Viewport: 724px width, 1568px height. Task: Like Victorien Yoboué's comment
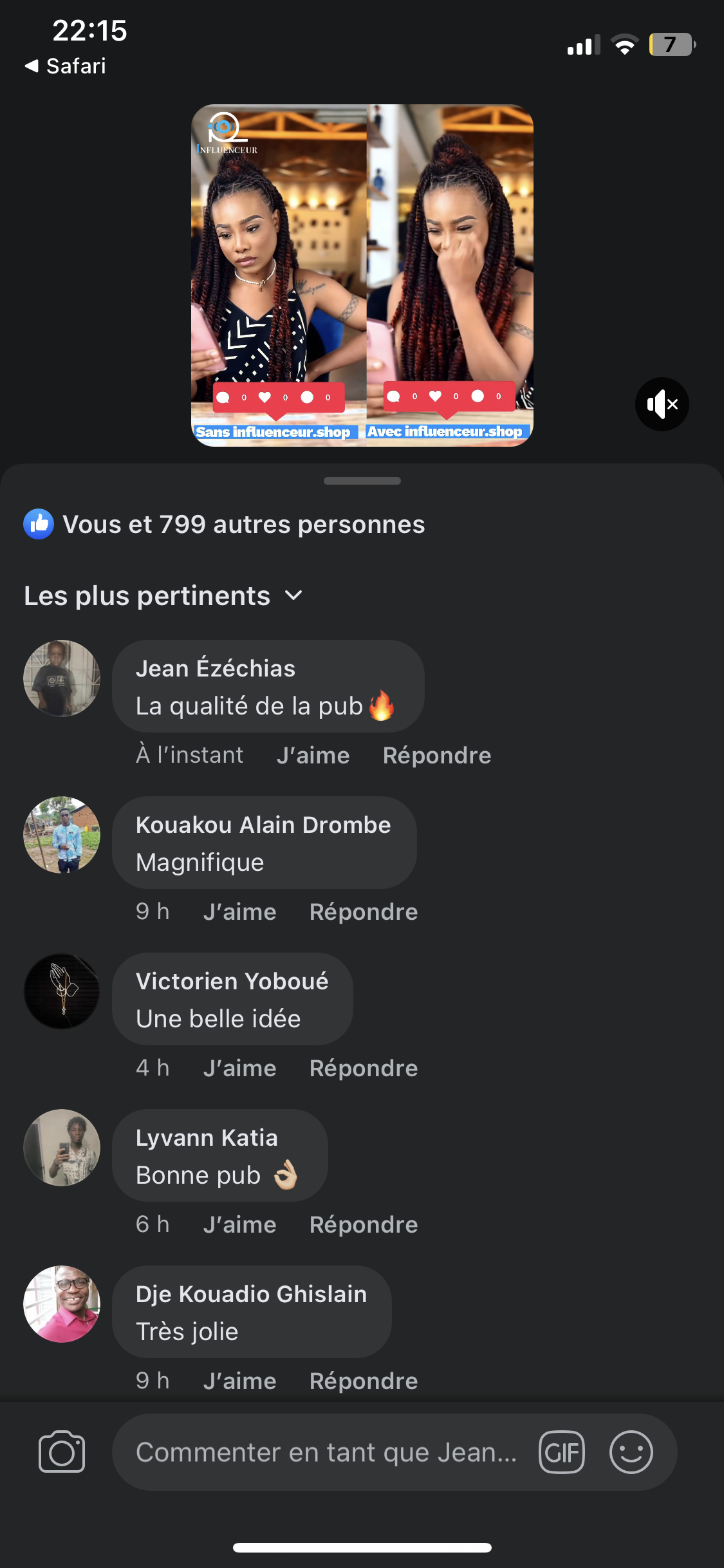coord(239,1068)
